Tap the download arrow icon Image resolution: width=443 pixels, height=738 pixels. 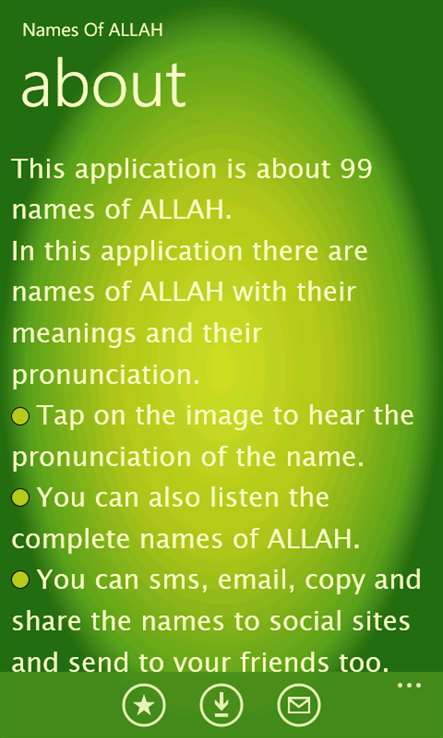221,705
